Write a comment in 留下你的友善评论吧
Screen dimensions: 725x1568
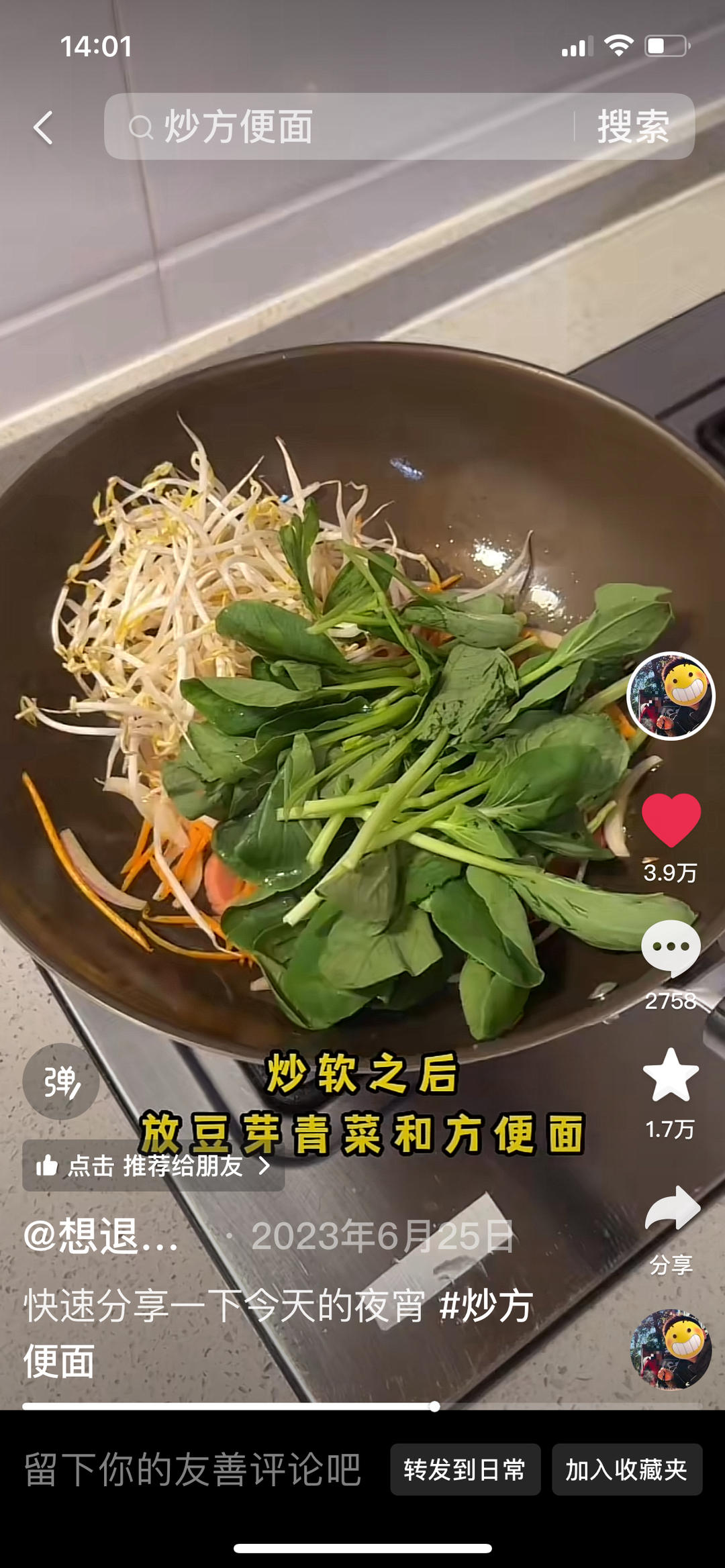click(193, 1470)
